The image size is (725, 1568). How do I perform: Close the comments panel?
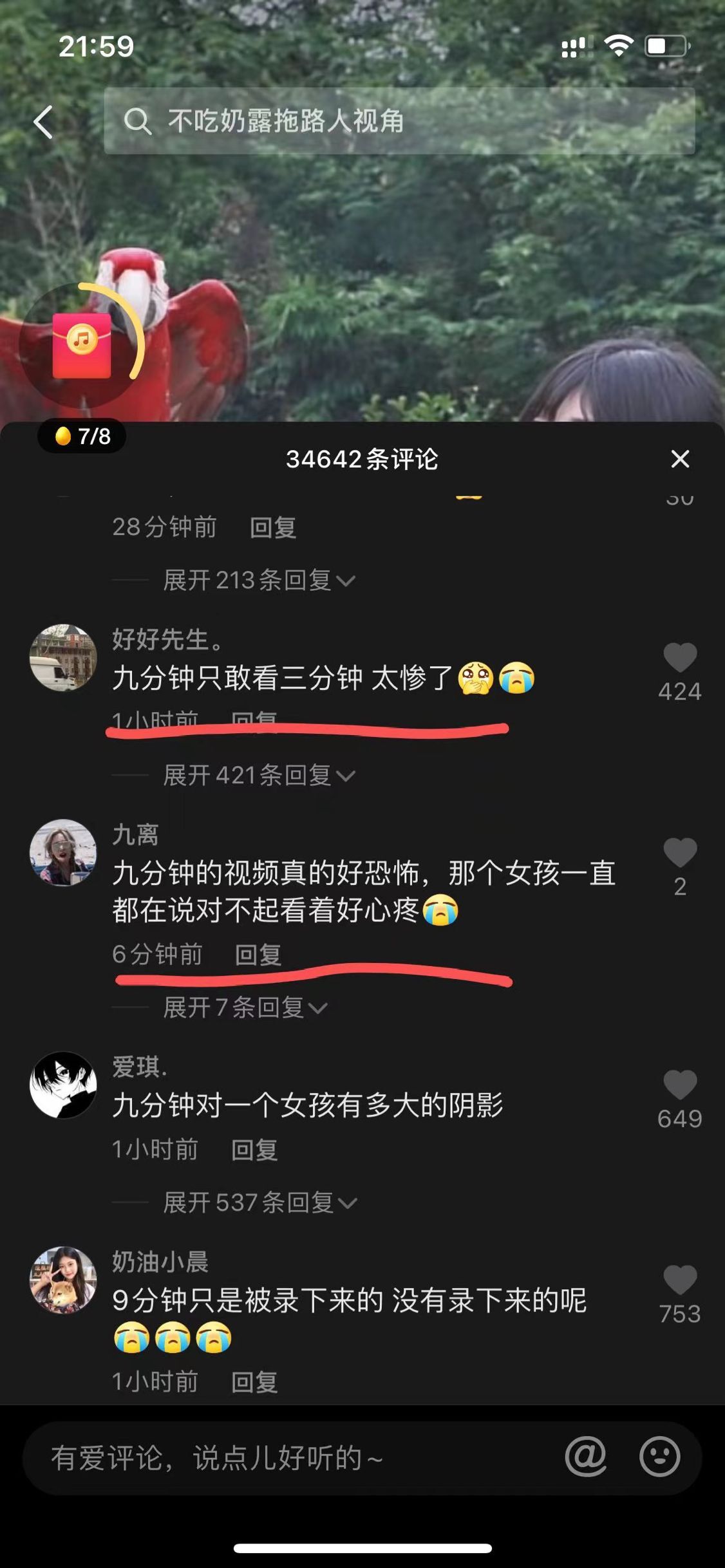tap(680, 459)
